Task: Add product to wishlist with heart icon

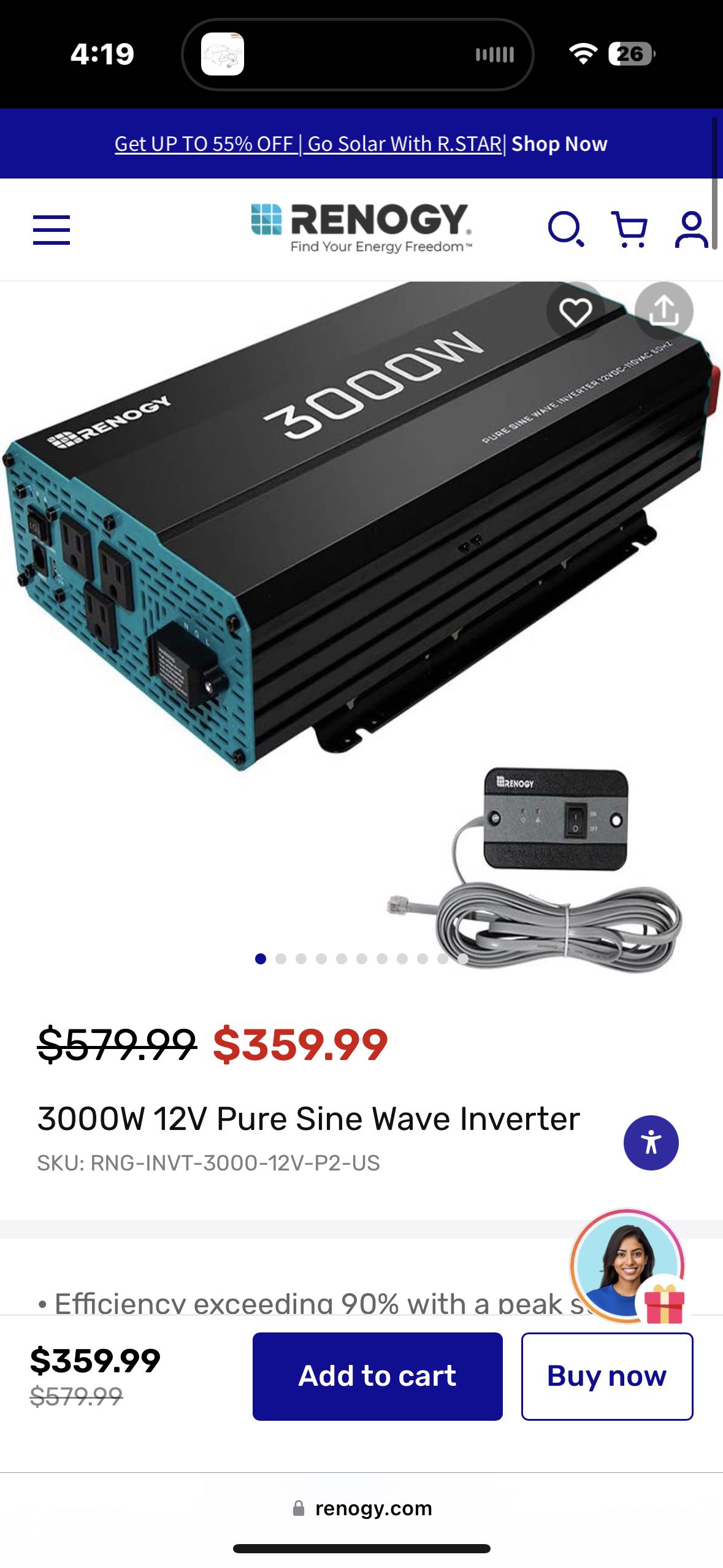Action: [575, 312]
